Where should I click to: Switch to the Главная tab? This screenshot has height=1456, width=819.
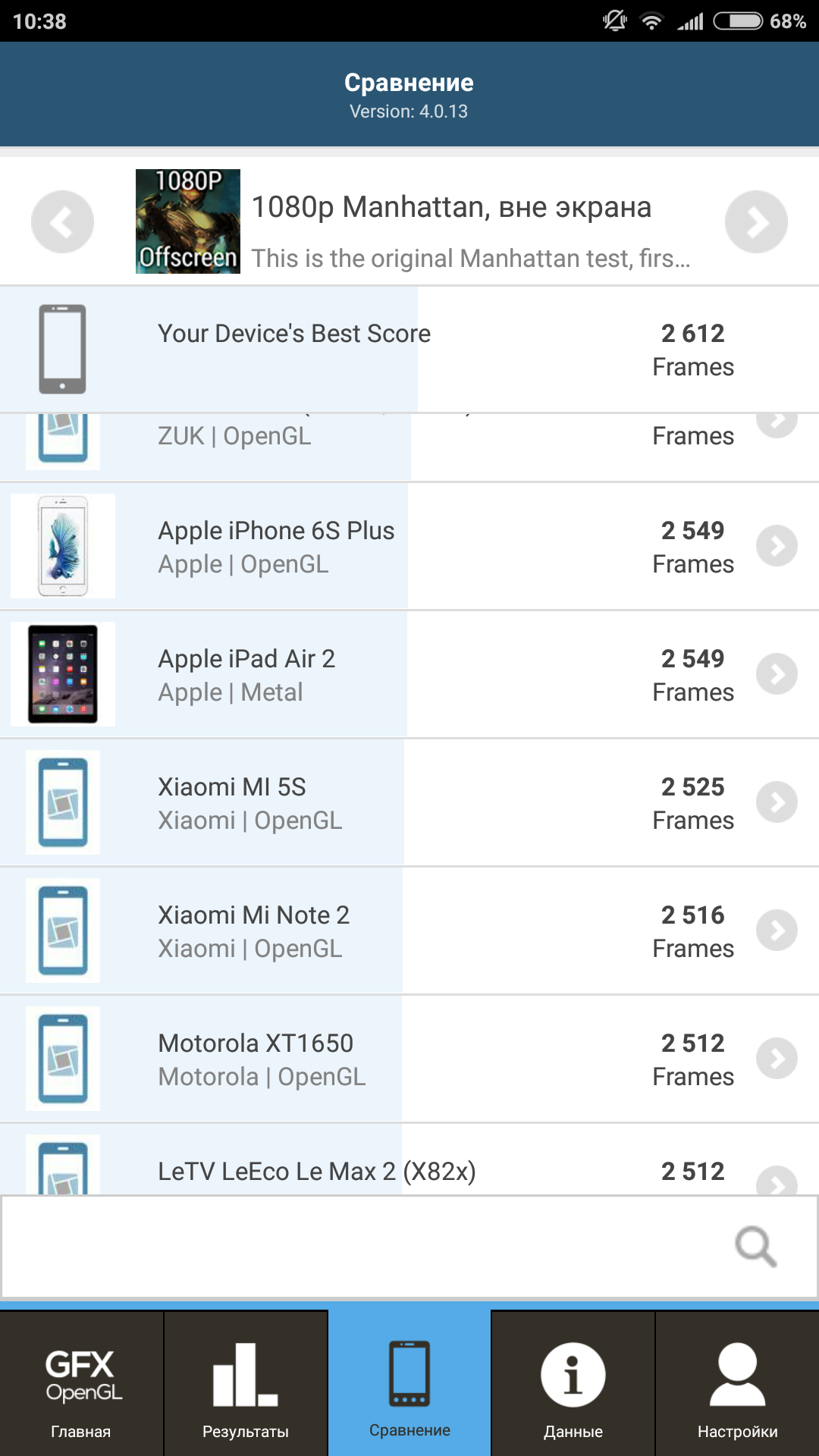pyautogui.click(x=81, y=1383)
